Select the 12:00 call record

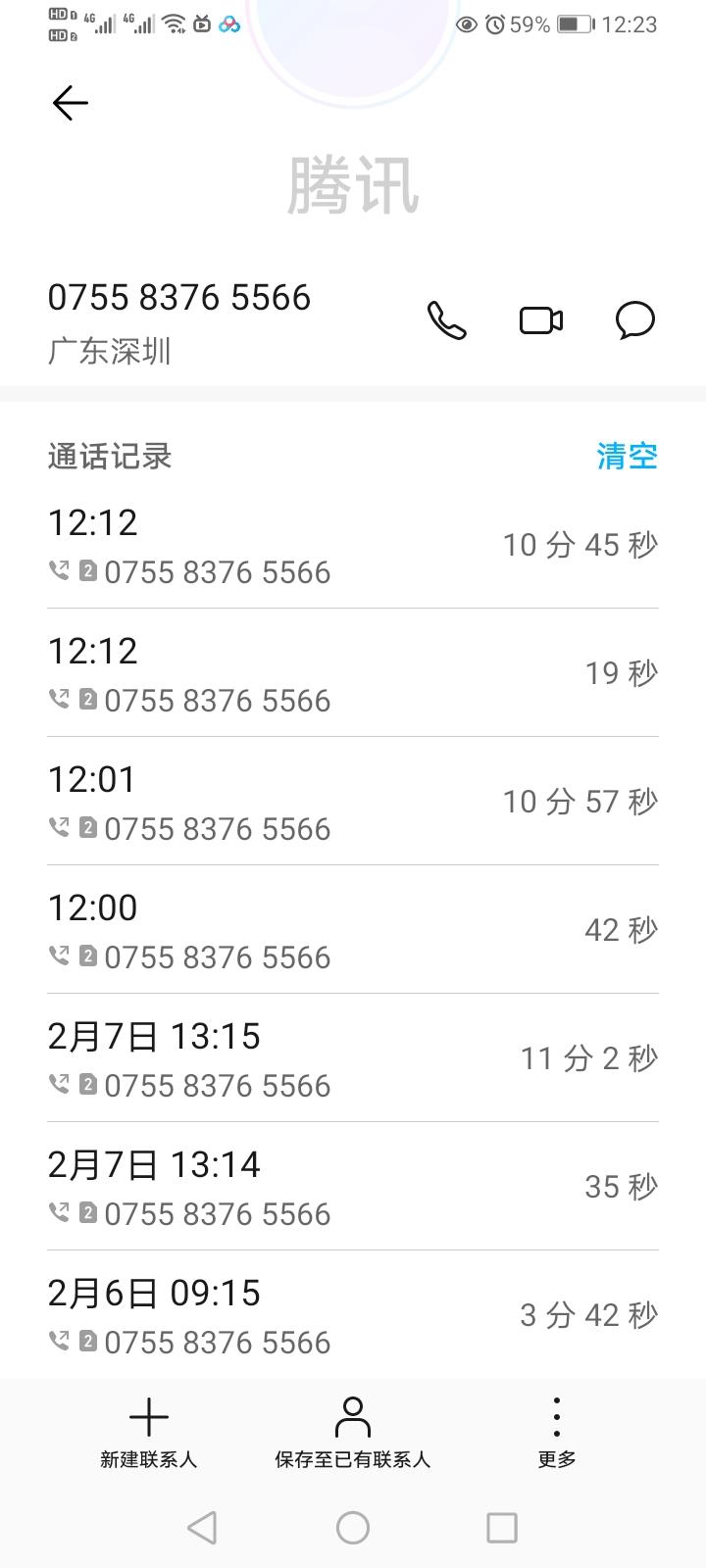click(x=353, y=931)
